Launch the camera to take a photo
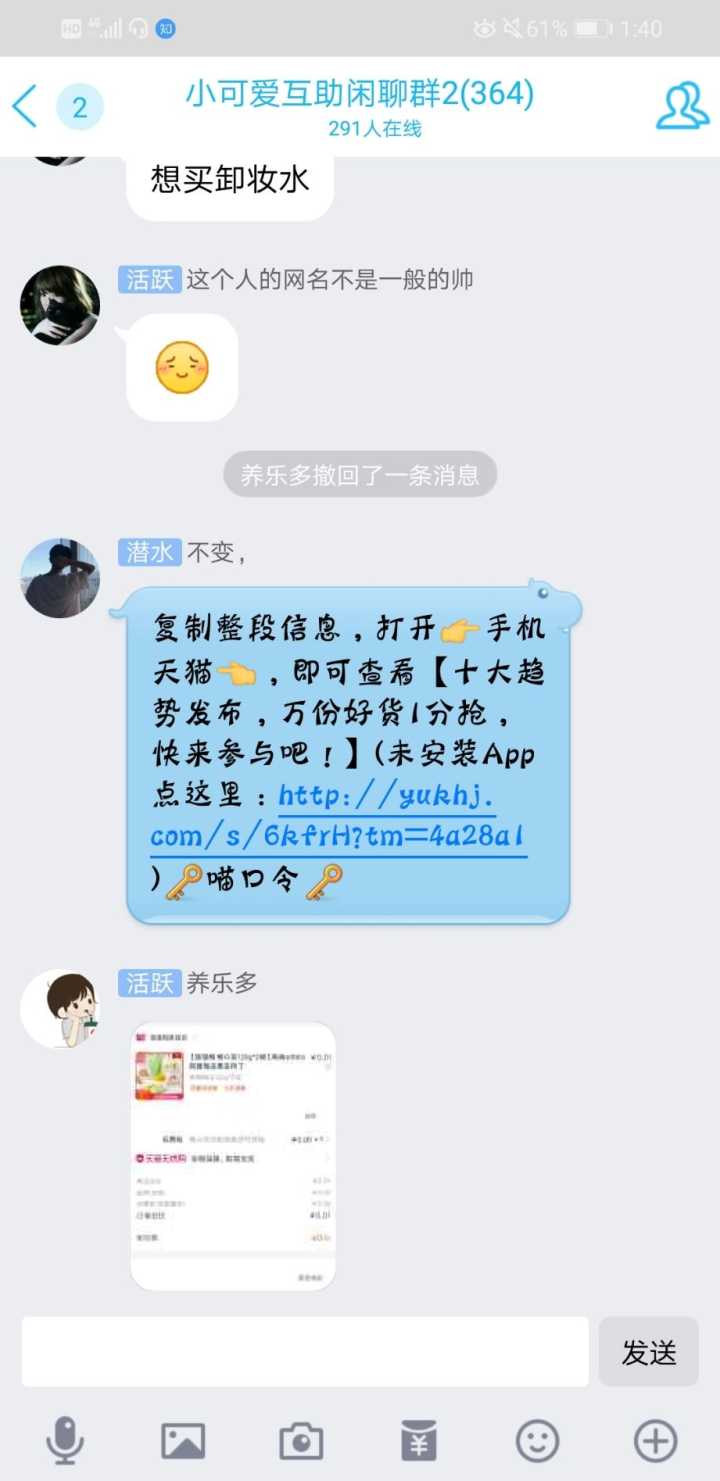Viewport: 720px width, 1481px height. pos(300,1441)
